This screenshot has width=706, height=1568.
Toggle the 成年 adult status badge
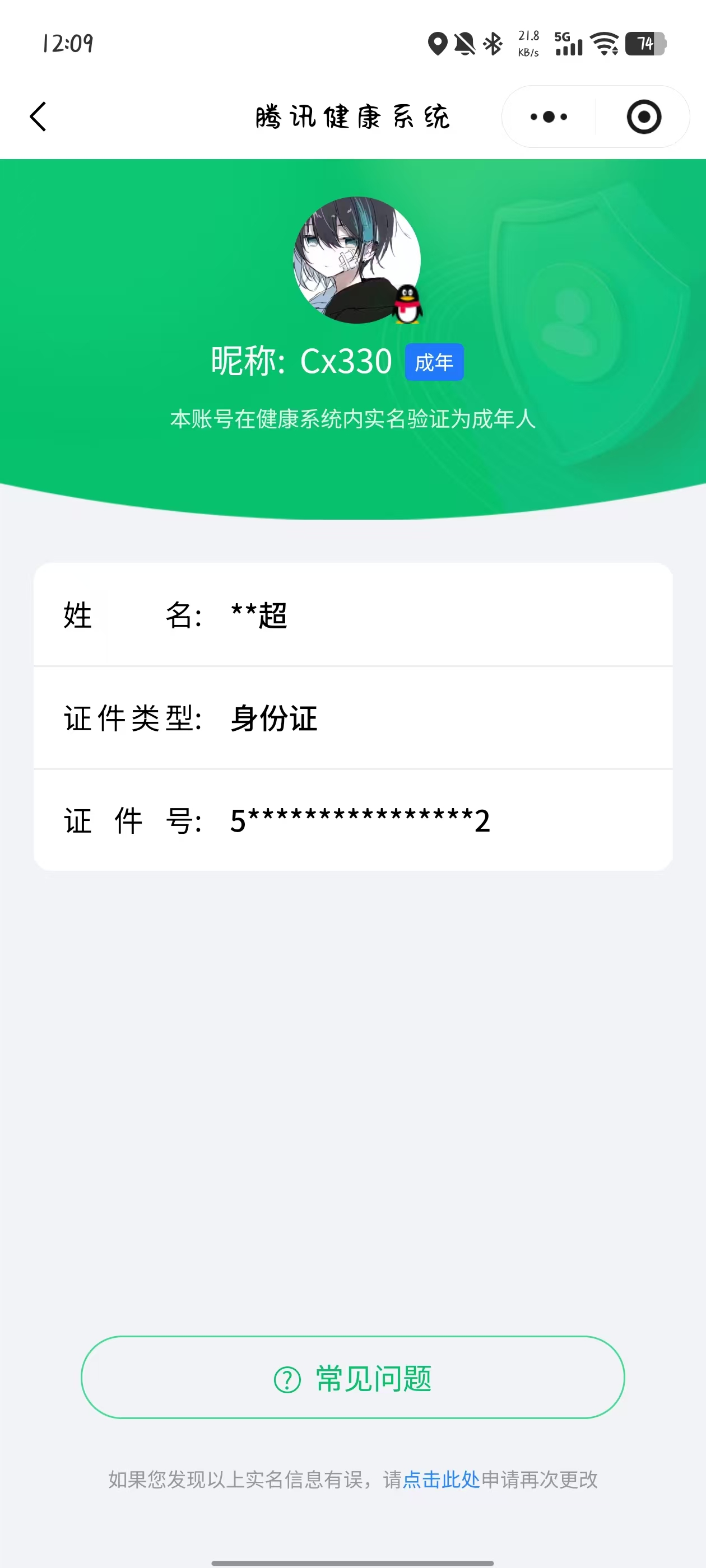pos(435,361)
